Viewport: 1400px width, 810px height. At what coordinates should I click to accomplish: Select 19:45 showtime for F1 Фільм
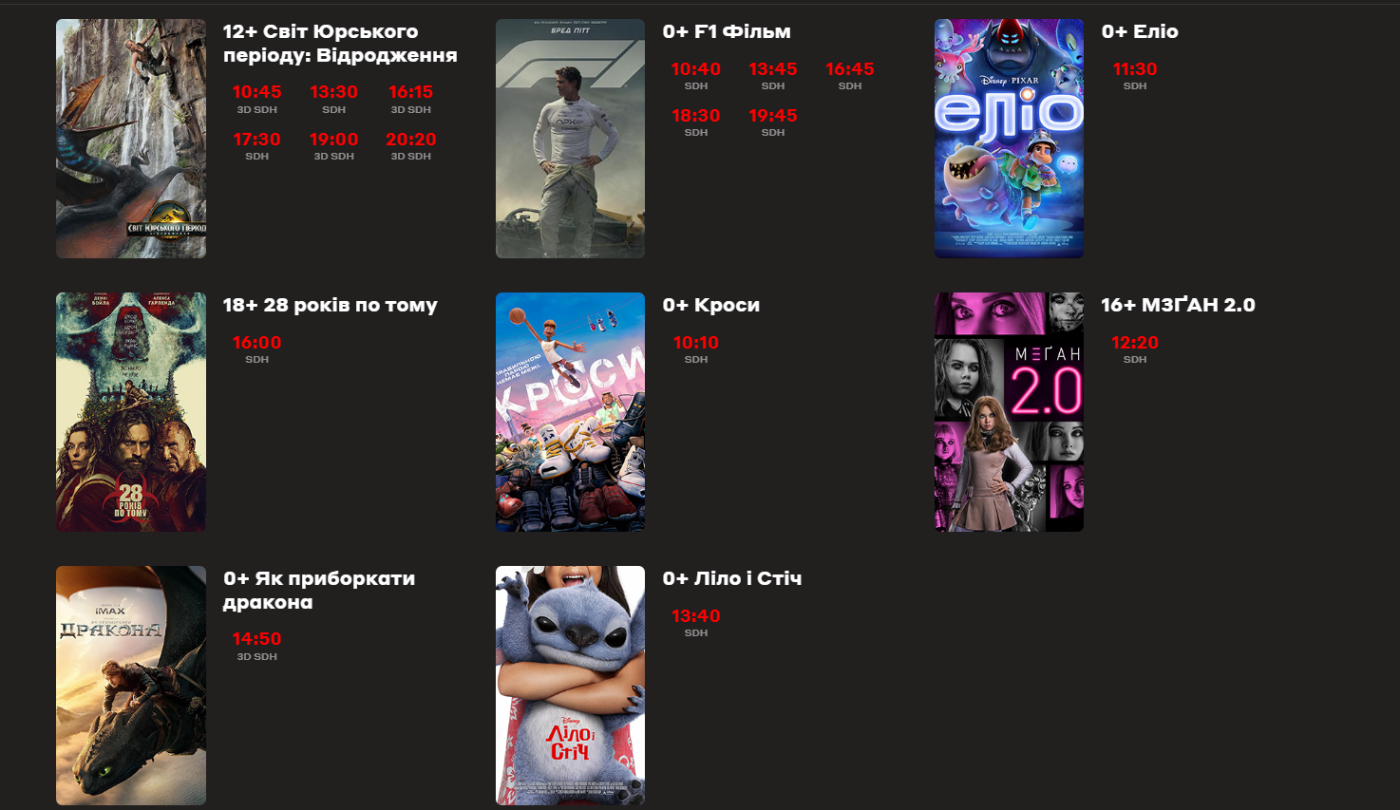click(x=773, y=116)
